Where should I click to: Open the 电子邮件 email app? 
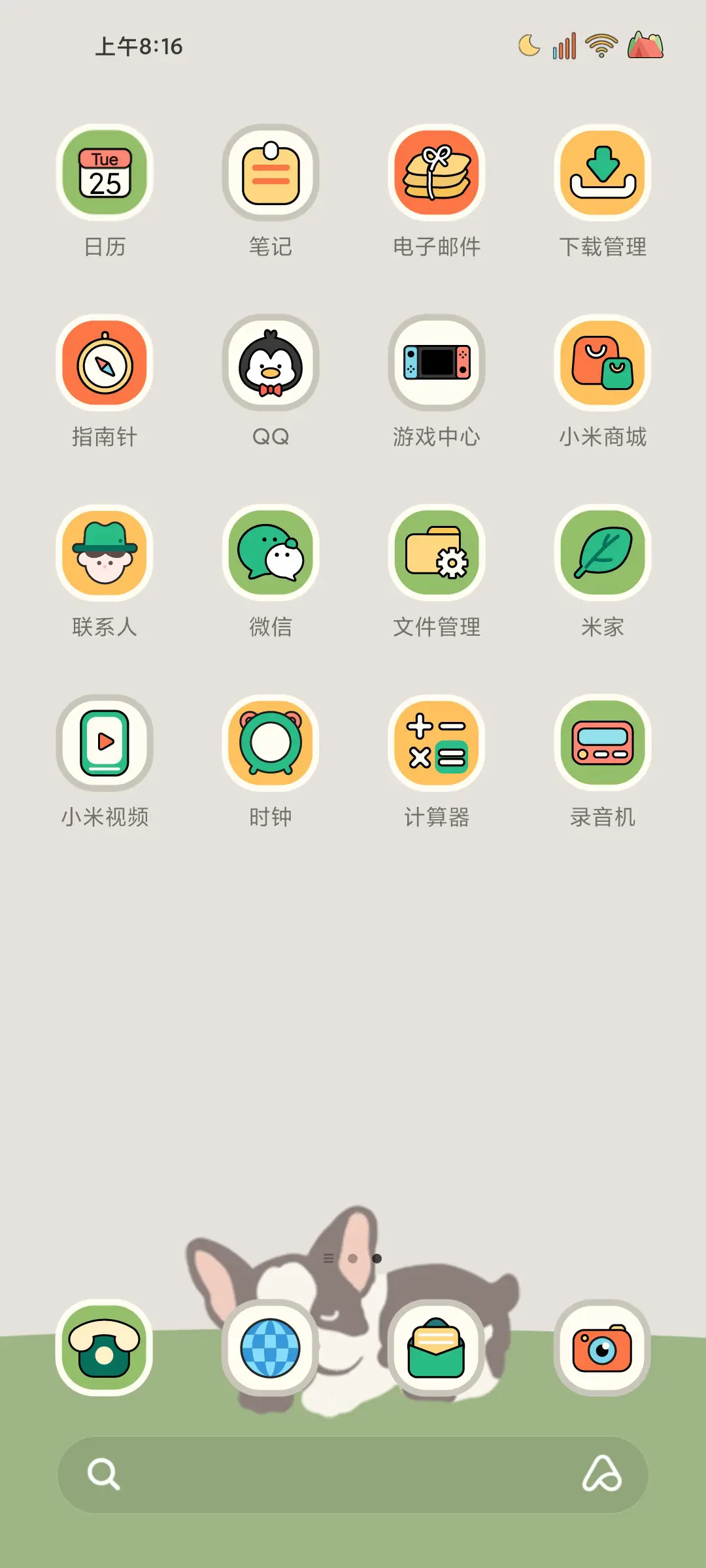(437, 173)
